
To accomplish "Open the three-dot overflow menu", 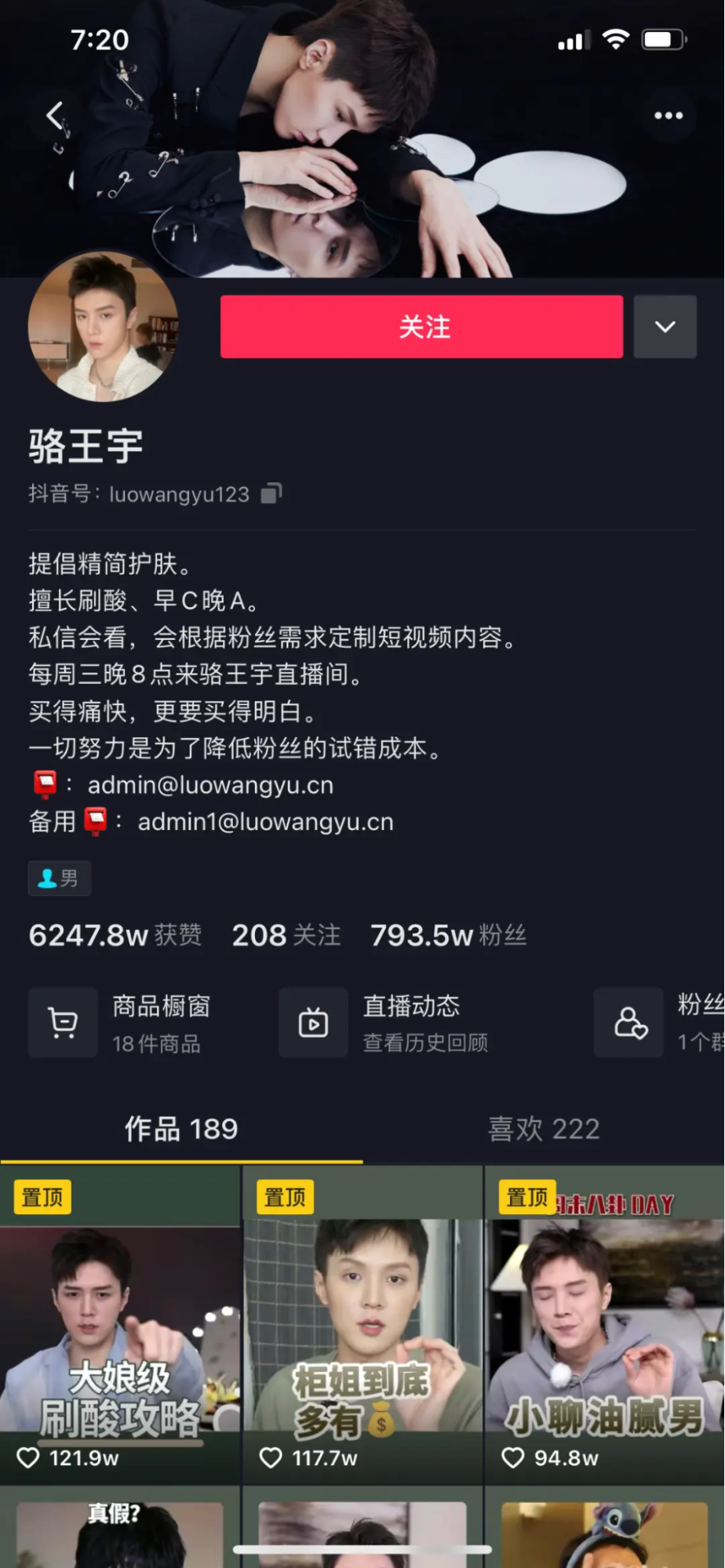I will (x=669, y=116).
